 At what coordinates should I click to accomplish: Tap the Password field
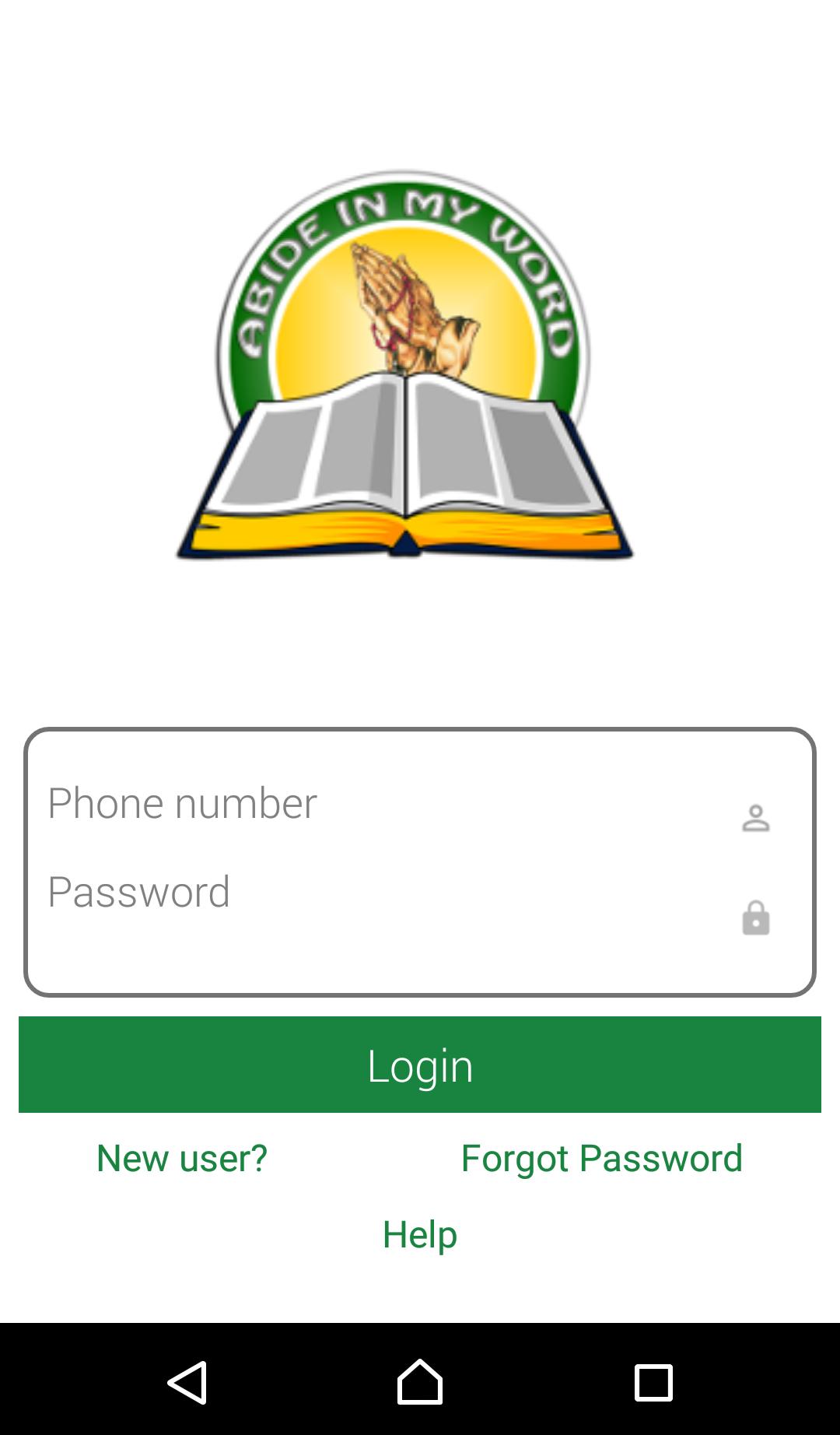coord(381,893)
